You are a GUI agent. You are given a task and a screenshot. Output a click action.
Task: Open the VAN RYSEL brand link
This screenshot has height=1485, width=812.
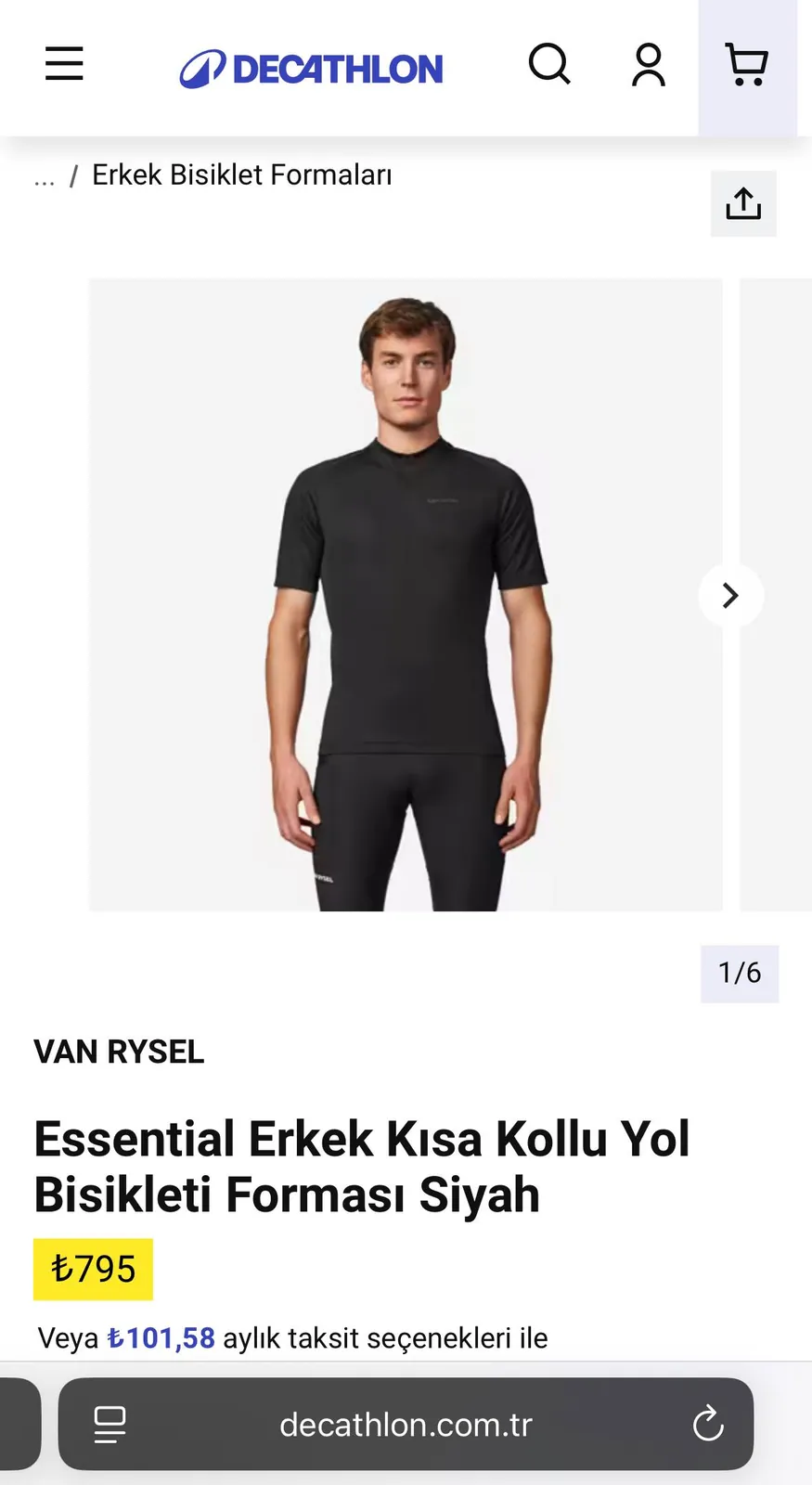point(119,1052)
